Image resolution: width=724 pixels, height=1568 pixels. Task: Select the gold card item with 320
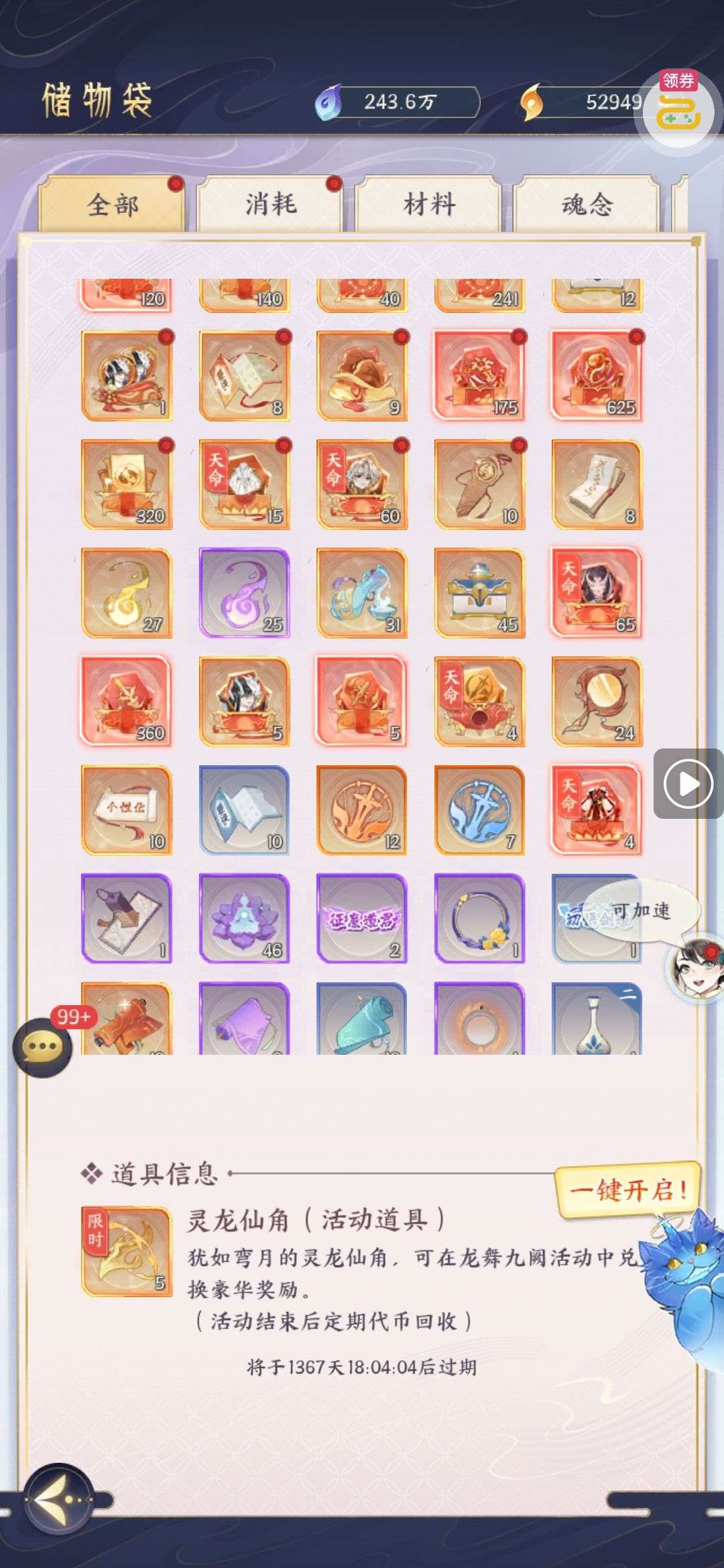click(x=127, y=484)
